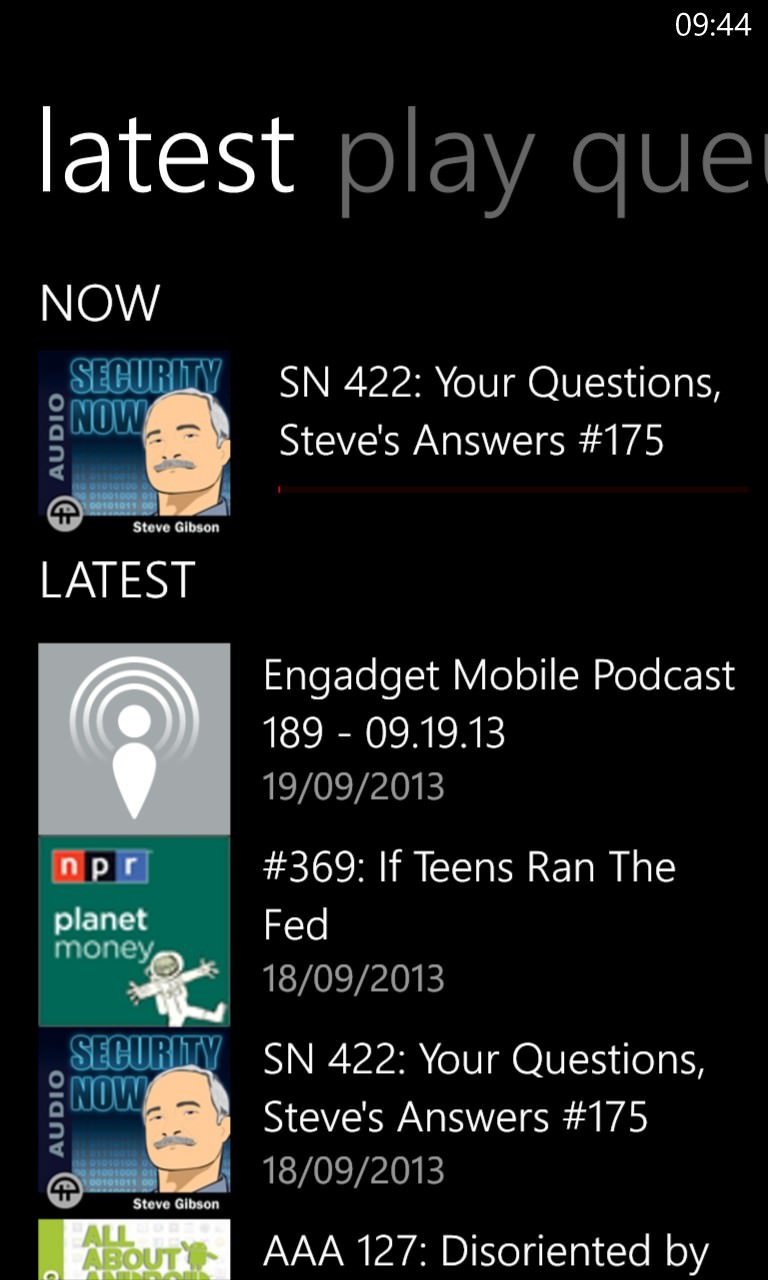Screen dimensions: 768x1280
Task: Switch to the play queue tab
Action: coord(552,160)
